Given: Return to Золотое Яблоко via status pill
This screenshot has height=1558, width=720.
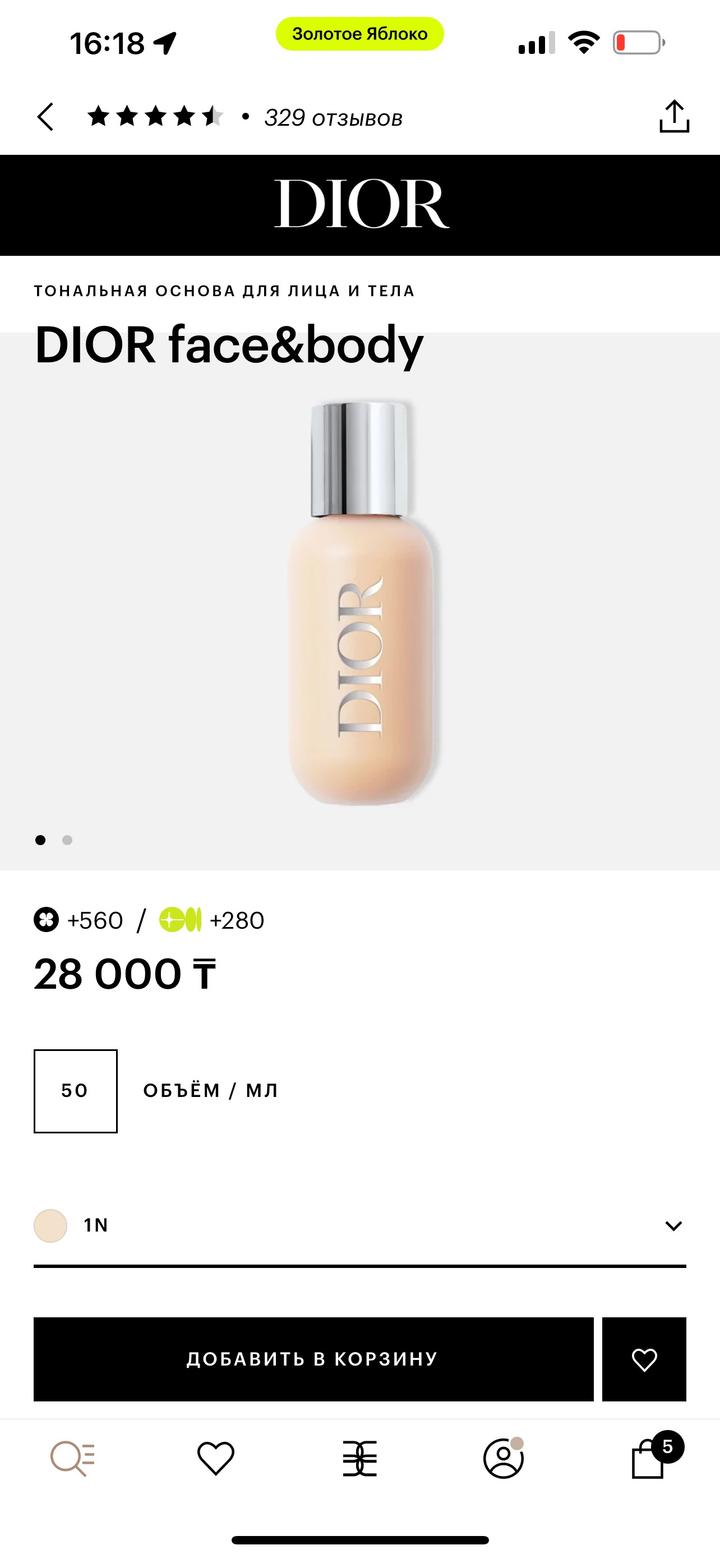Looking at the screenshot, I should [x=359, y=34].
